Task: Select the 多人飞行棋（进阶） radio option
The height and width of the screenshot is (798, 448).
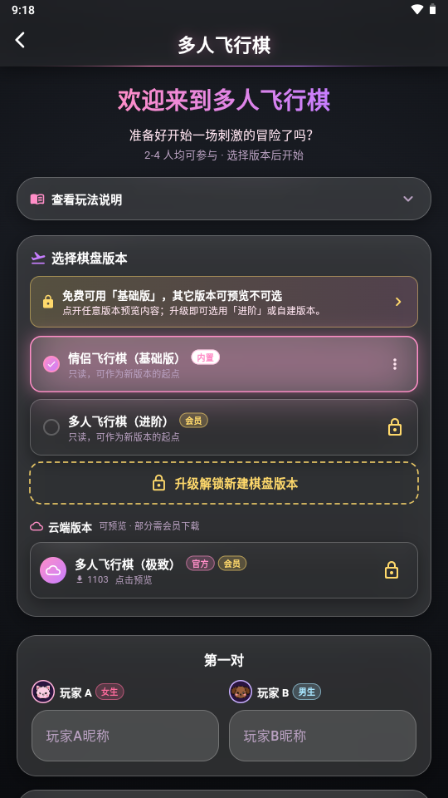Action: point(51,428)
